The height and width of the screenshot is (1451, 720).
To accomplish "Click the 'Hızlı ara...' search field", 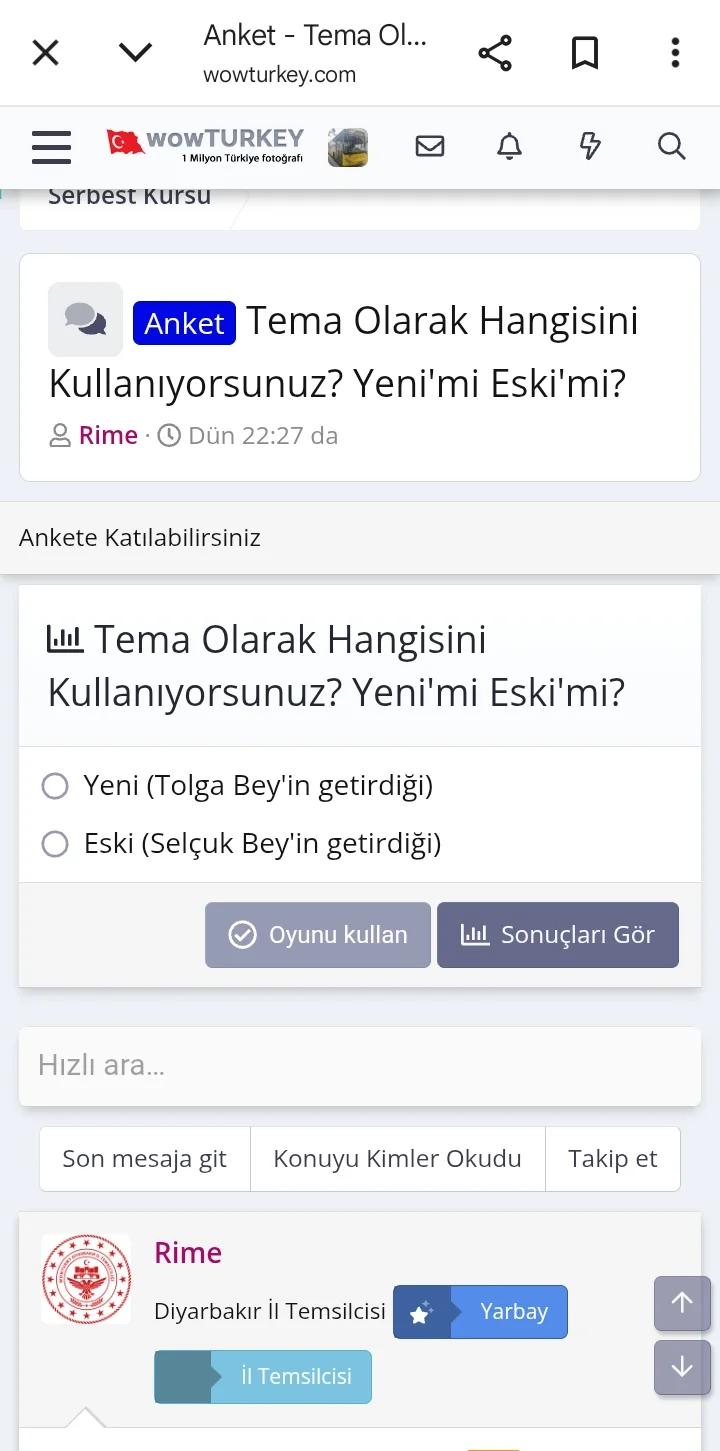I will (360, 1064).
